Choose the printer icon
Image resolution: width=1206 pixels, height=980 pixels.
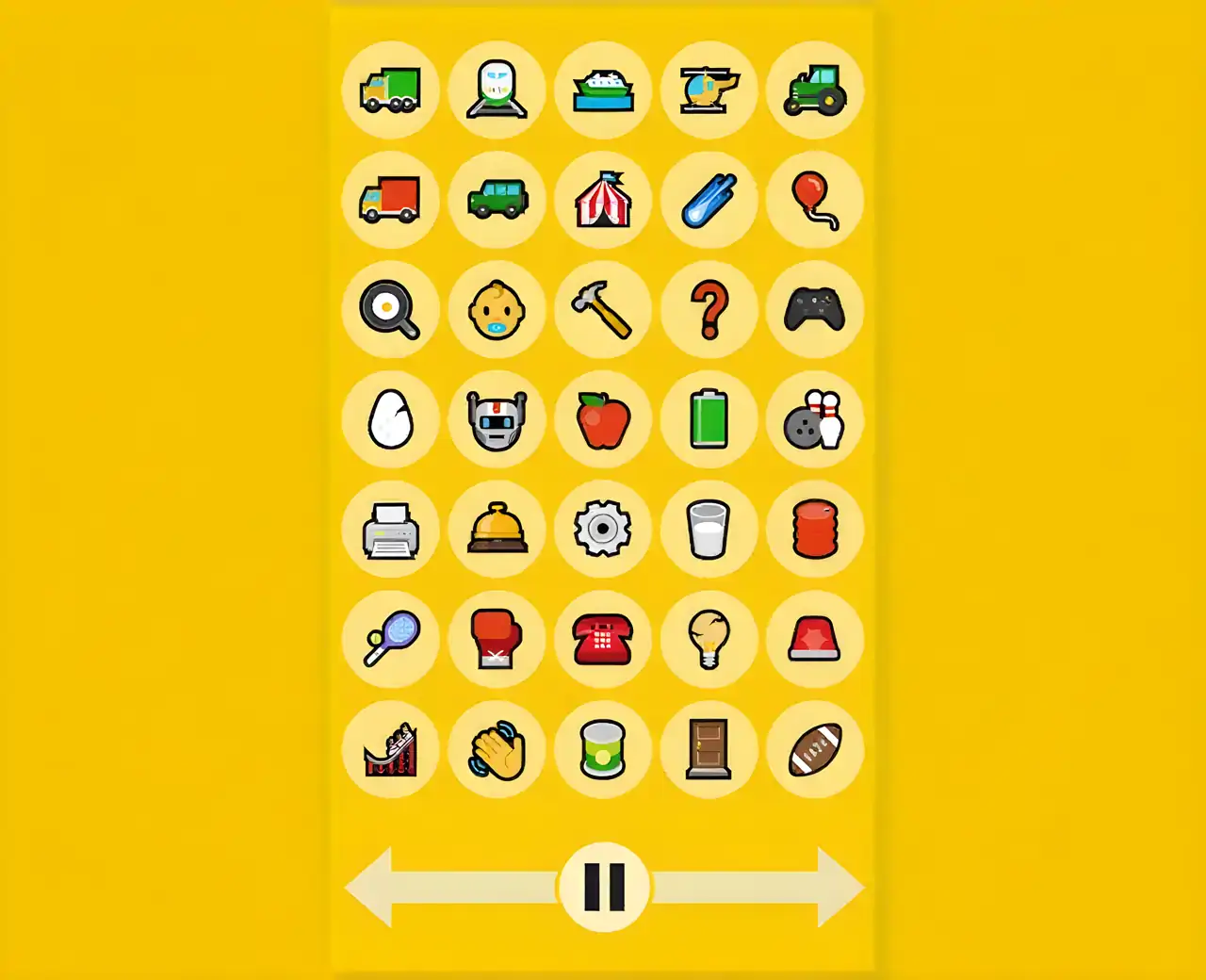390,530
